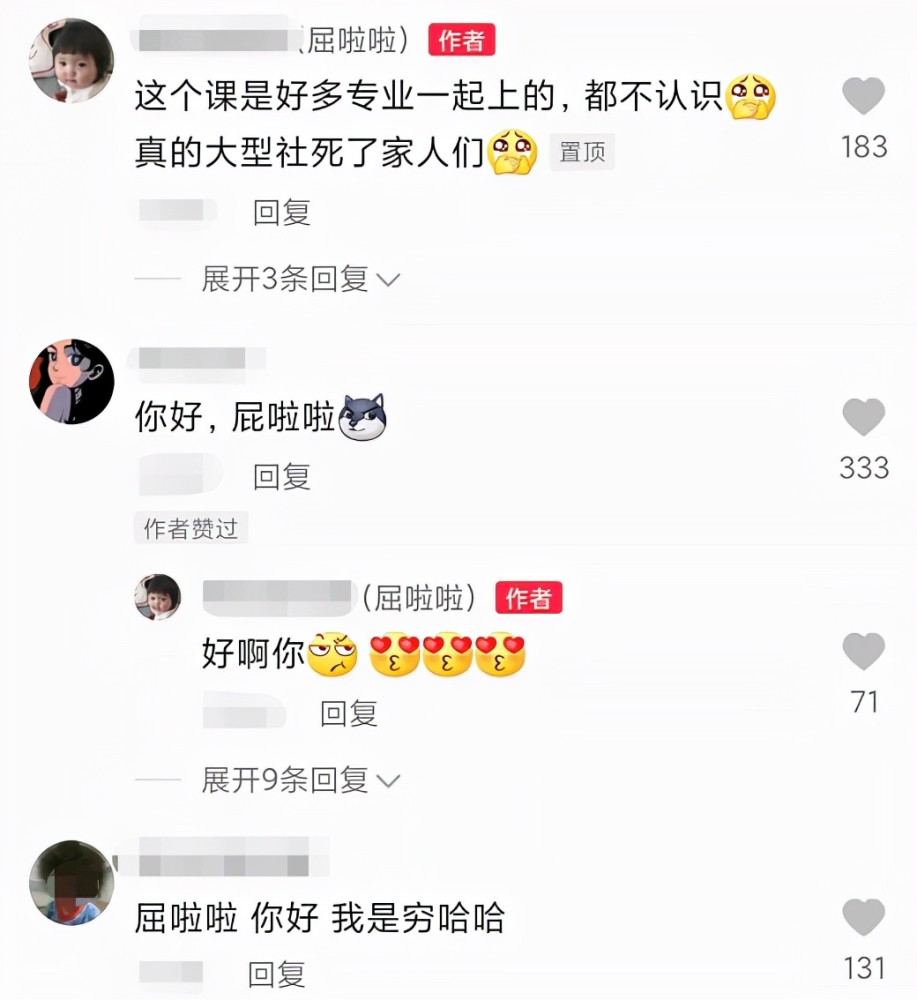917x1000 pixels.
Task: Expand the 3 replies under the pinned comment
Action: pyautogui.click(x=300, y=279)
